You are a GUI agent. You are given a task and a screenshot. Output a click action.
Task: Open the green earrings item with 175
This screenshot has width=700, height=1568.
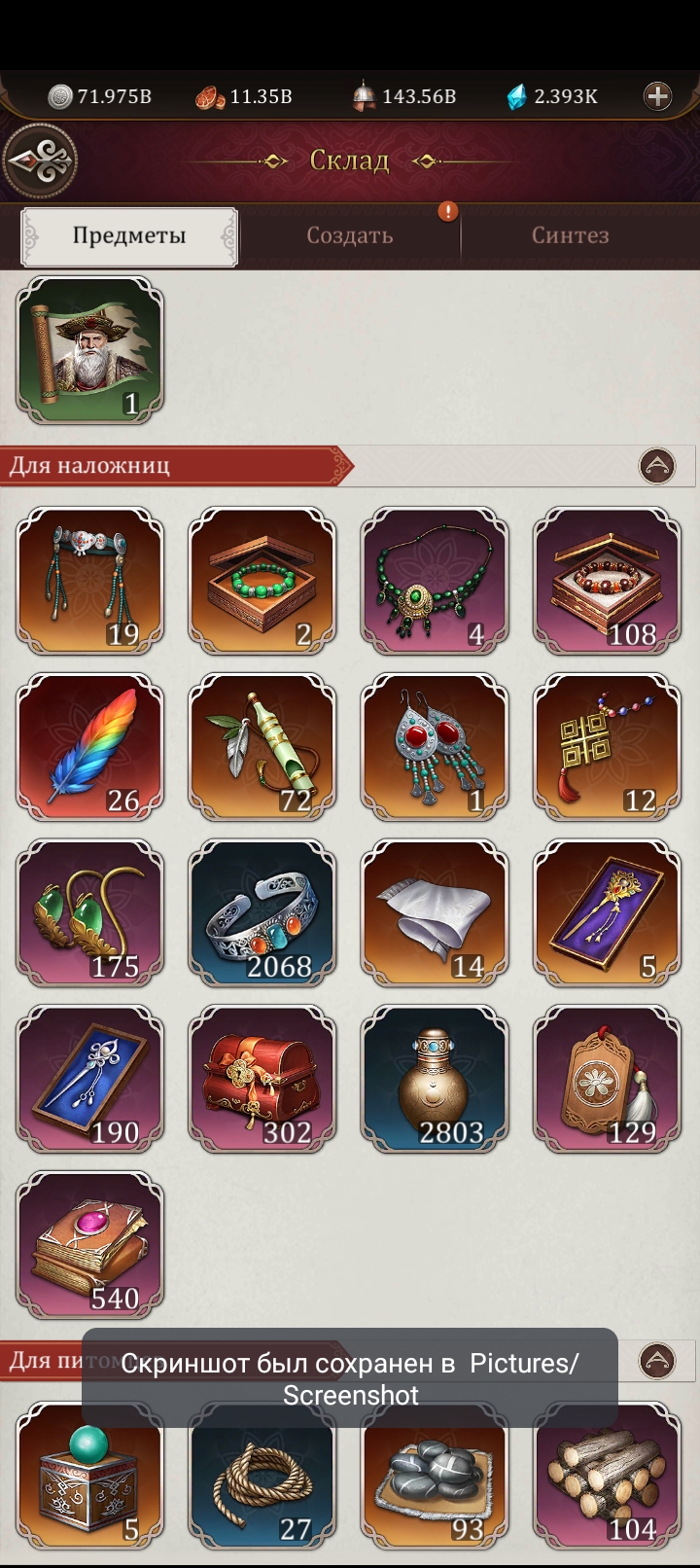pos(89,912)
